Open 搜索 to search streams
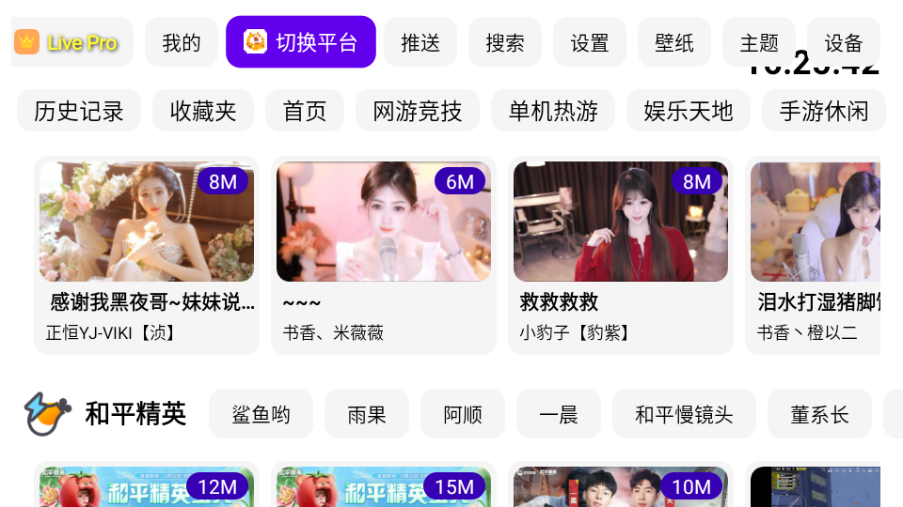This screenshot has width=903, height=507. pos(505,42)
